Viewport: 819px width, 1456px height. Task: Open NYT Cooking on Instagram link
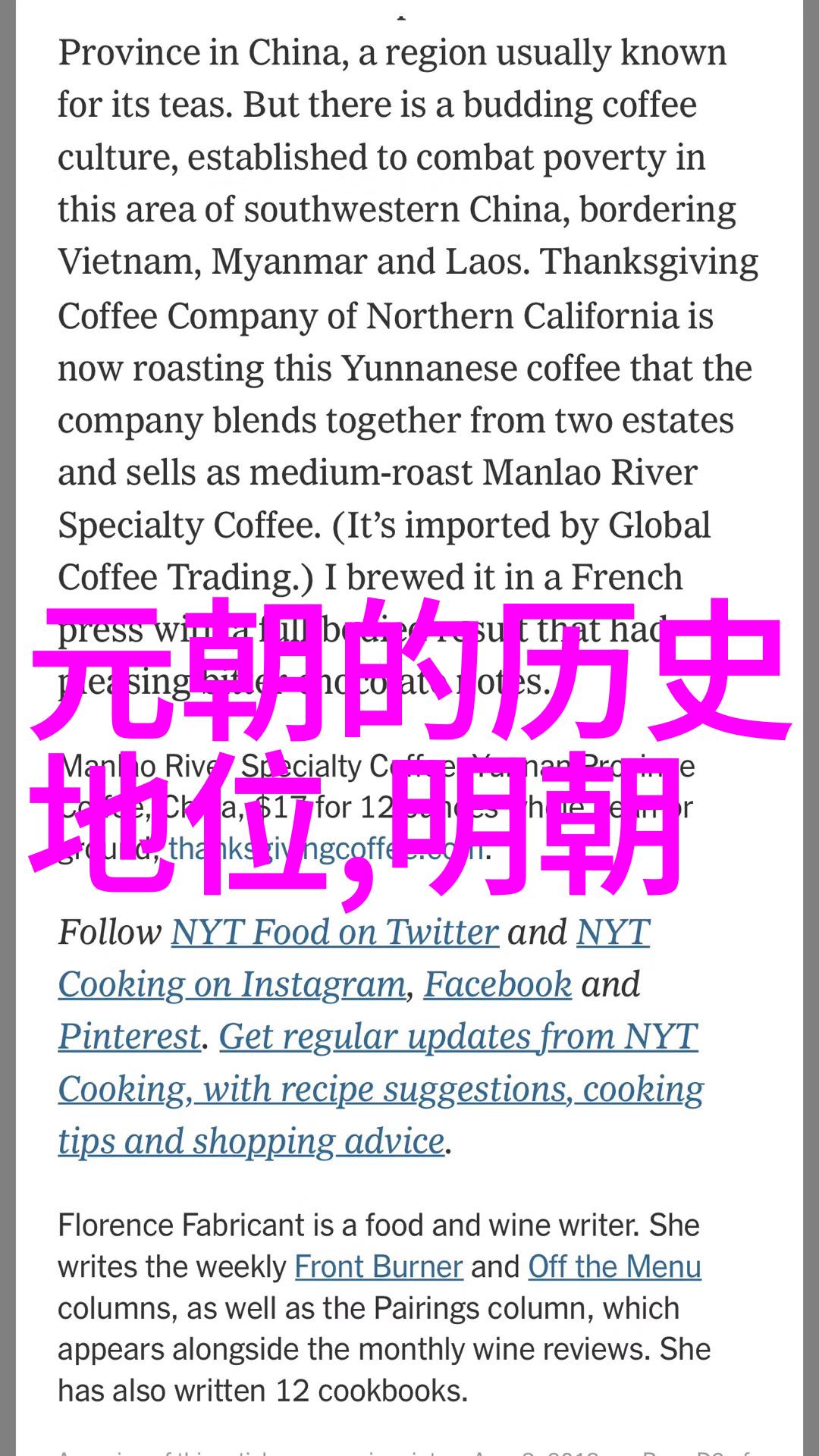tap(231, 984)
